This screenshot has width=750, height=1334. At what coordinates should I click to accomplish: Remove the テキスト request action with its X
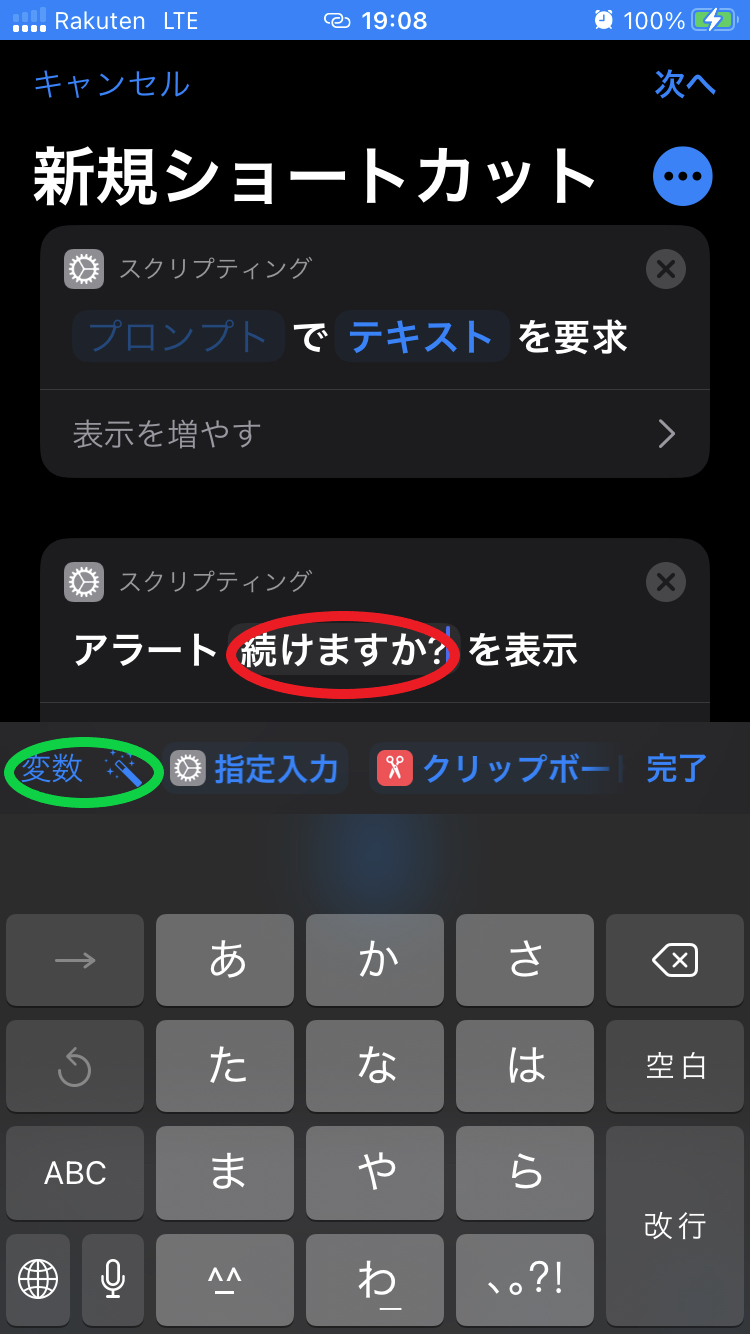pos(665,269)
